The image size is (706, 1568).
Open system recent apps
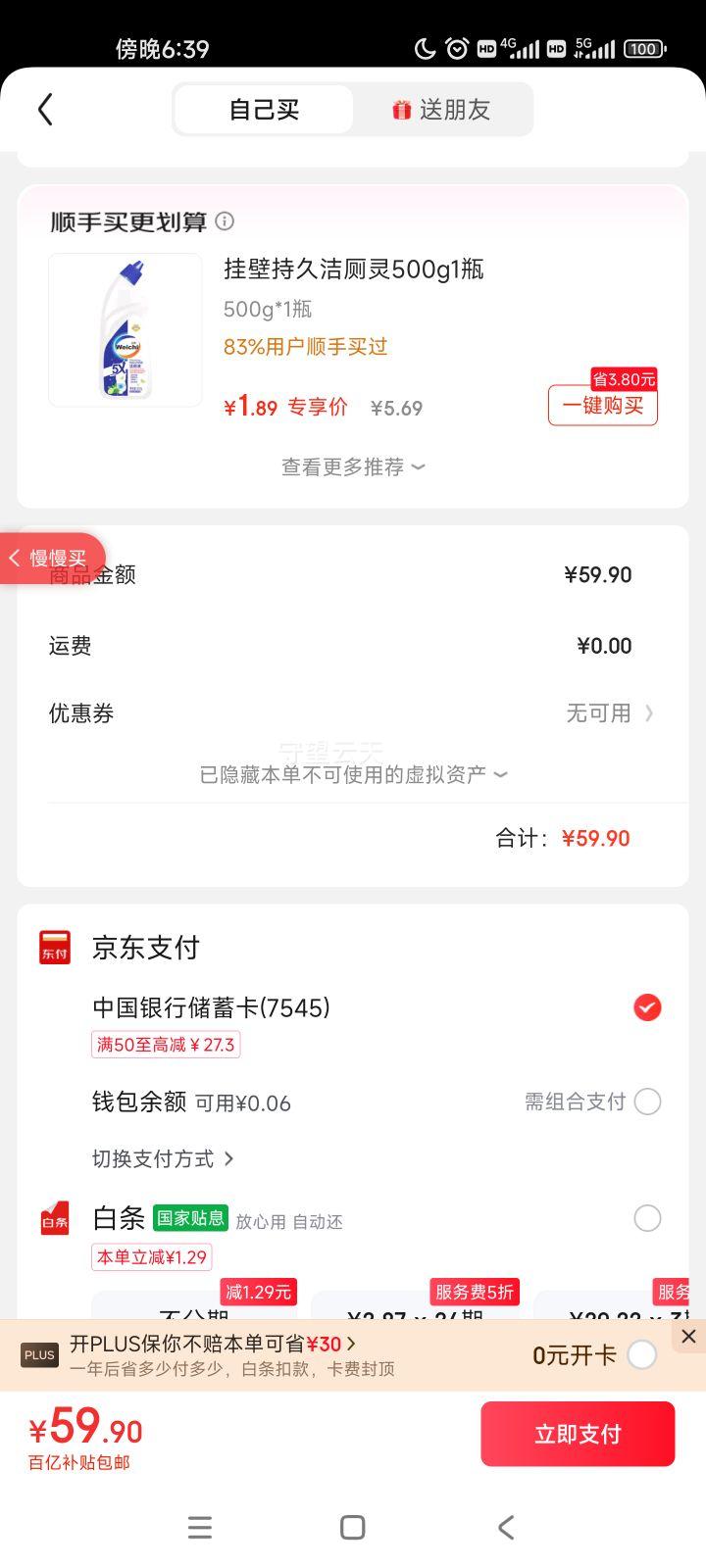[x=200, y=1527]
